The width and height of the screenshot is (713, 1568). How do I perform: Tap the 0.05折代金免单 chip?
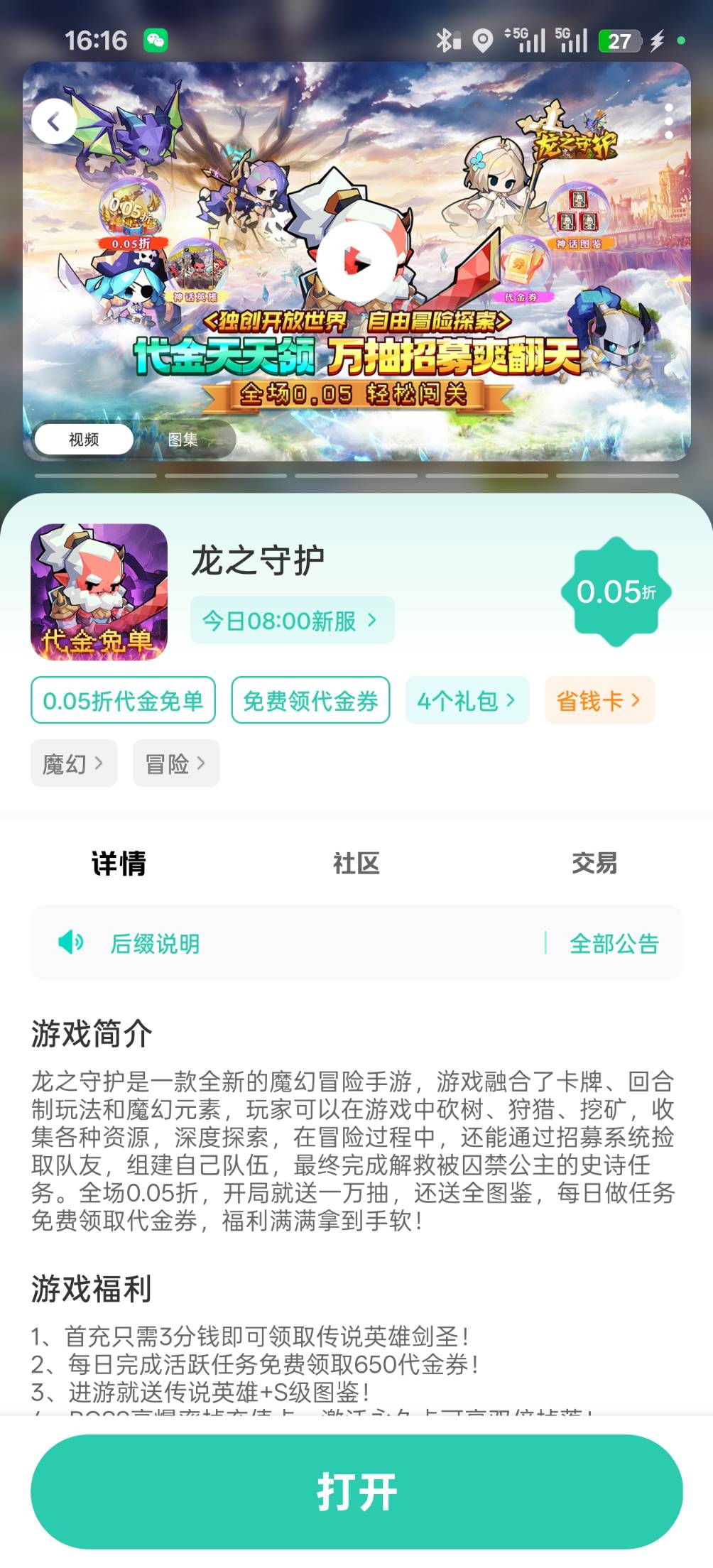coord(123,700)
